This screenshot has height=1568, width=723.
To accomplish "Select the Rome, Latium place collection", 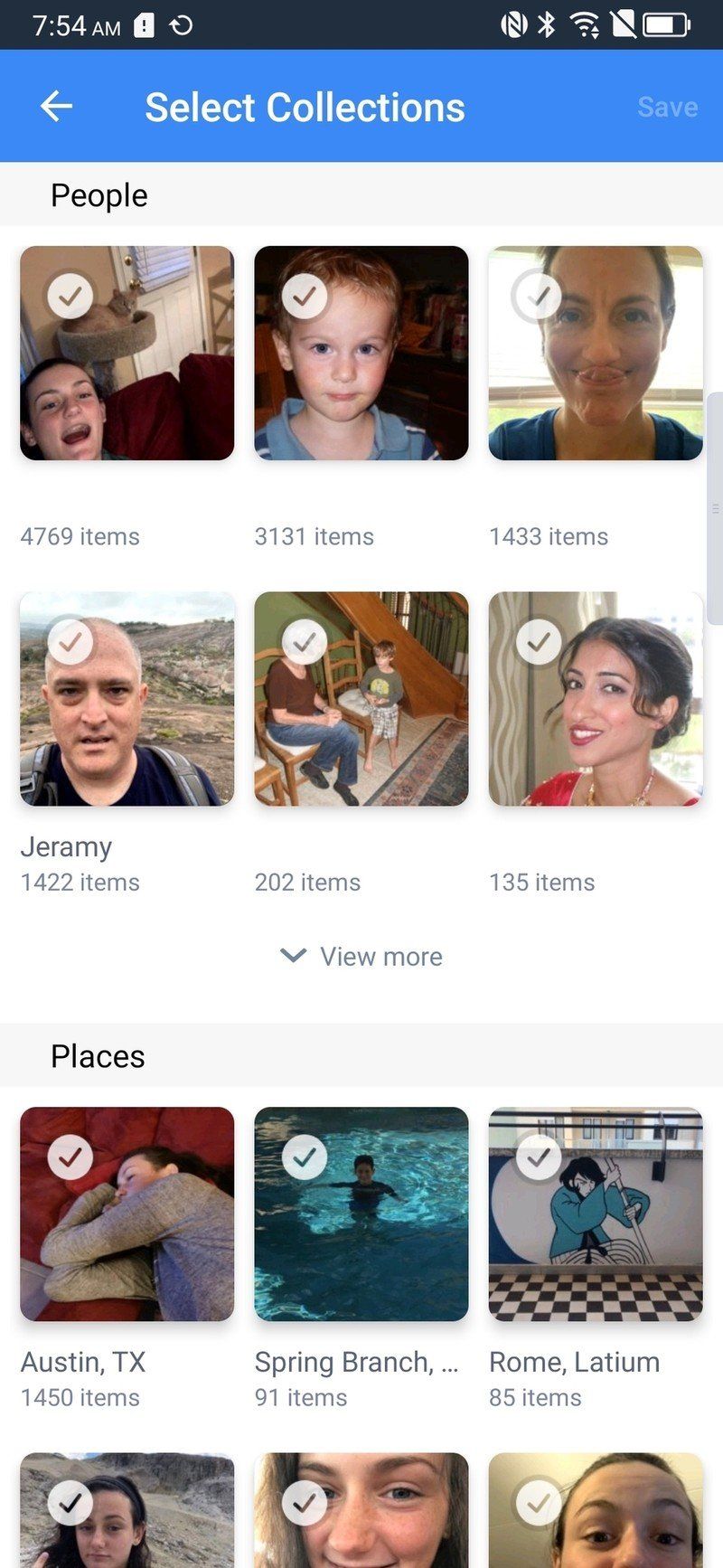I will pos(595,1214).
